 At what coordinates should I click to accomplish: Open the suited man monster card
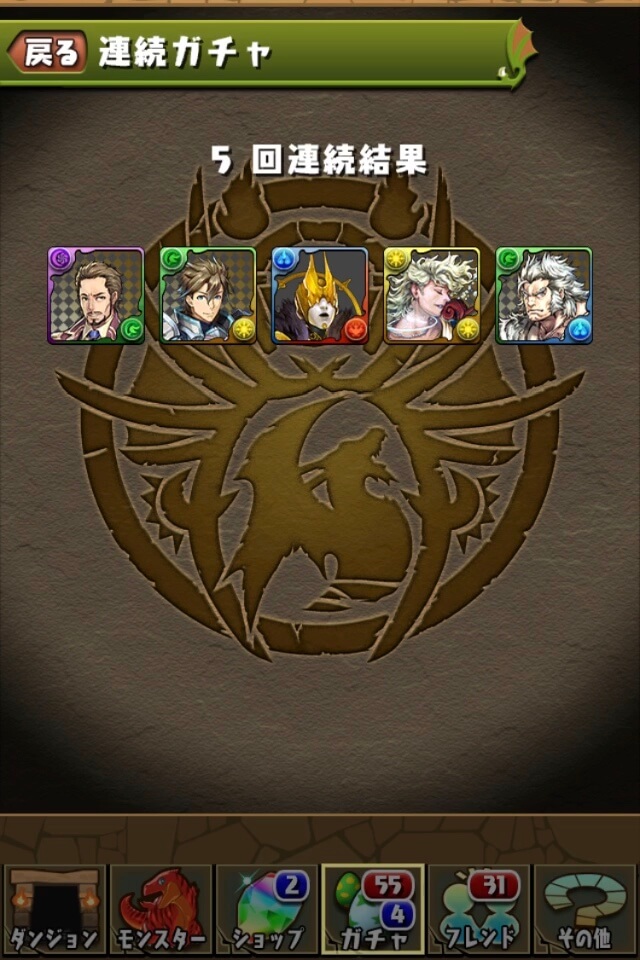96,296
